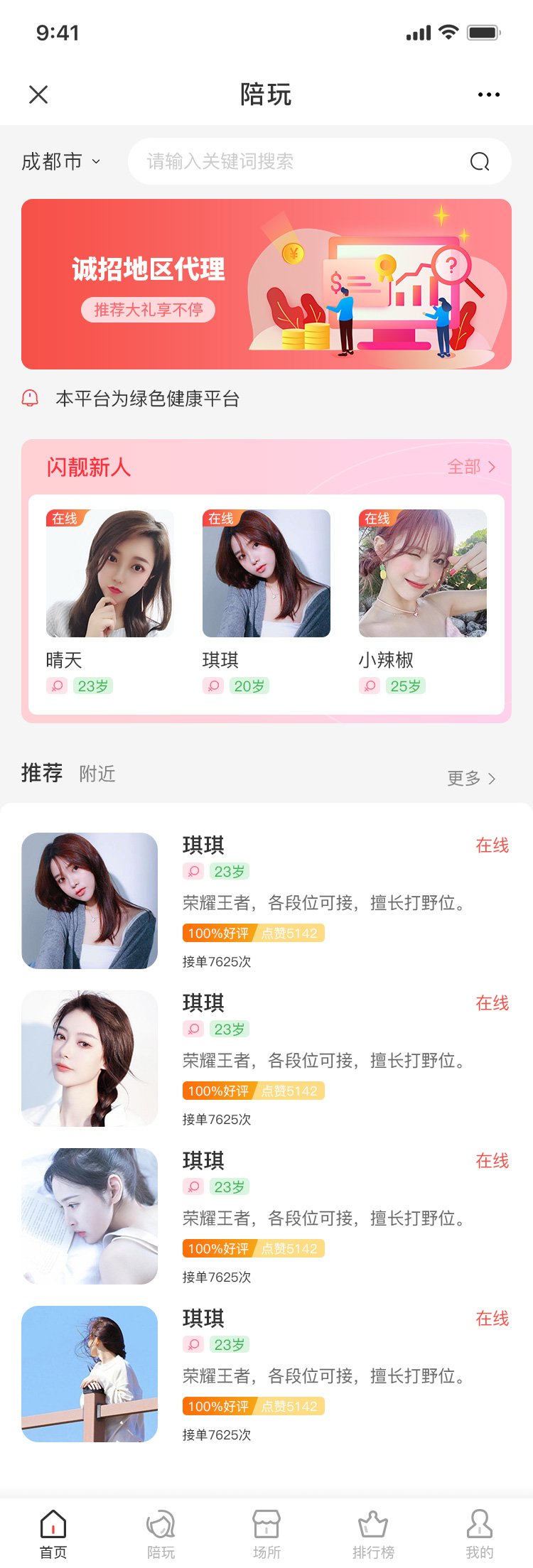Switch to the 陪玩 bottom tab
The width and height of the screenshot is (533, 1568).
[x=161, y=1533]
